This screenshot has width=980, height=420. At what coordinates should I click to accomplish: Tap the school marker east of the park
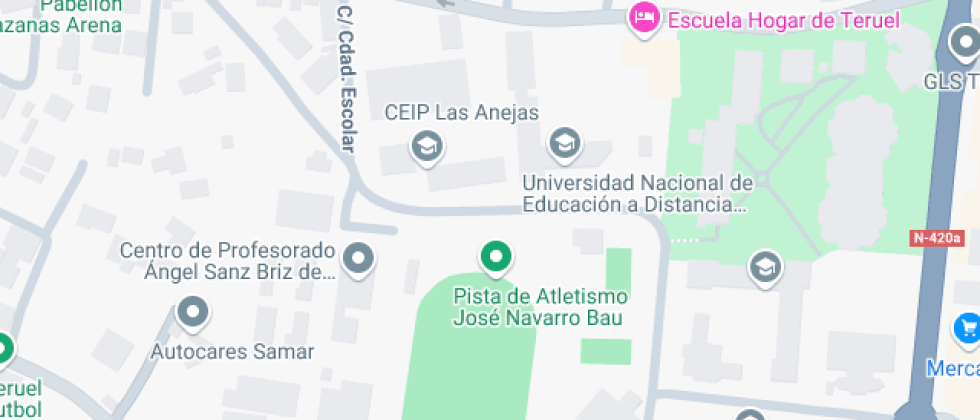tap(766, 268)
